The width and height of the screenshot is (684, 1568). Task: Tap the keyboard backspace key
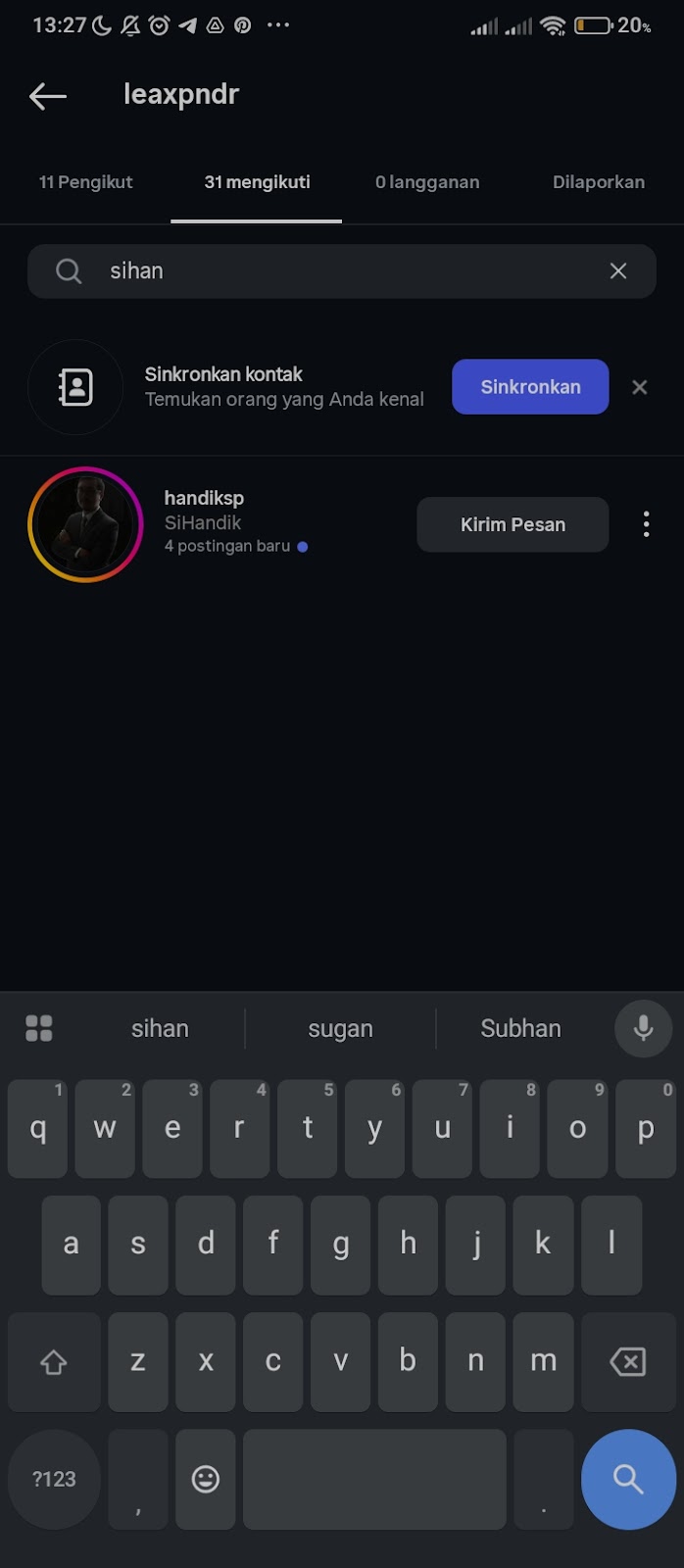[627, 1361]
